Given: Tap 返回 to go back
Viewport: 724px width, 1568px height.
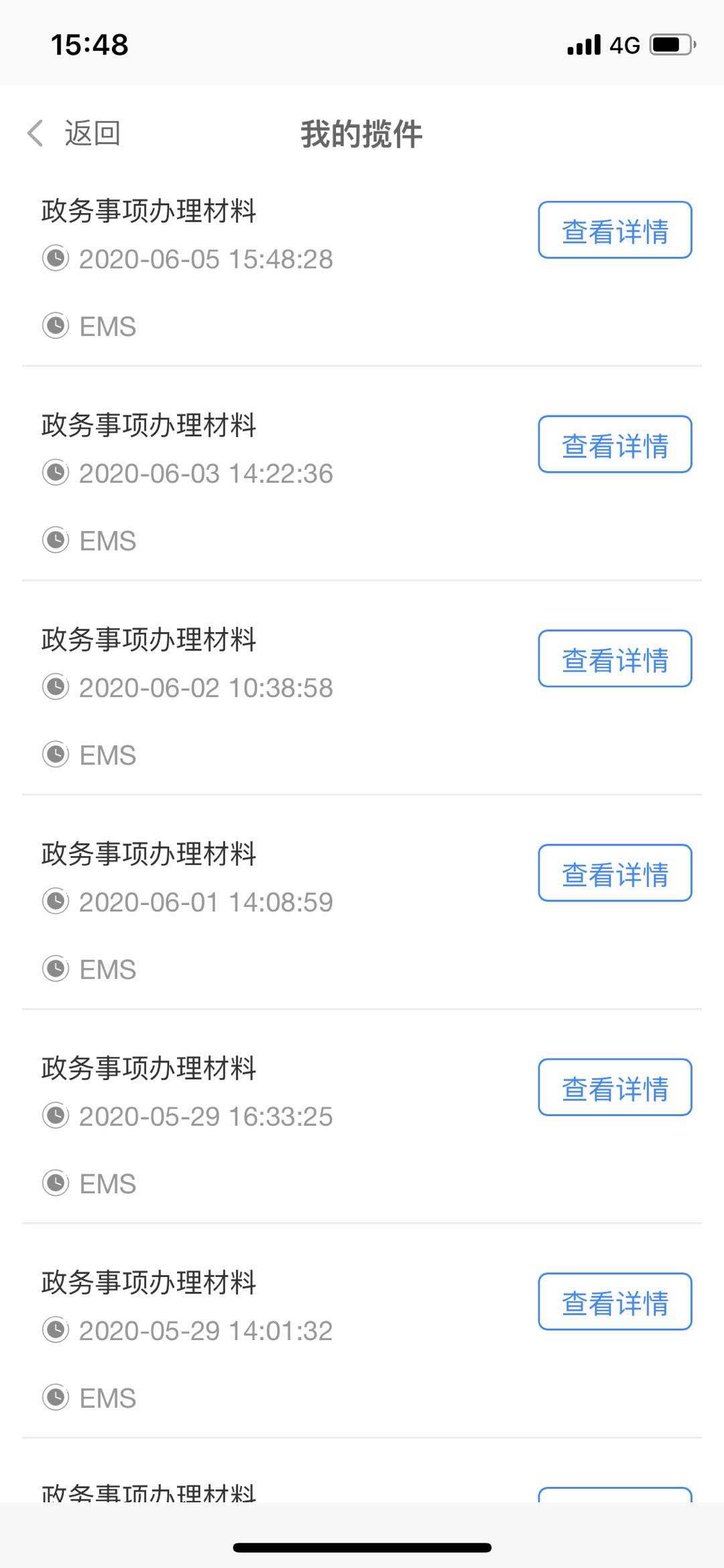Looking at the screenshot, I should click(x=93, y=133).
